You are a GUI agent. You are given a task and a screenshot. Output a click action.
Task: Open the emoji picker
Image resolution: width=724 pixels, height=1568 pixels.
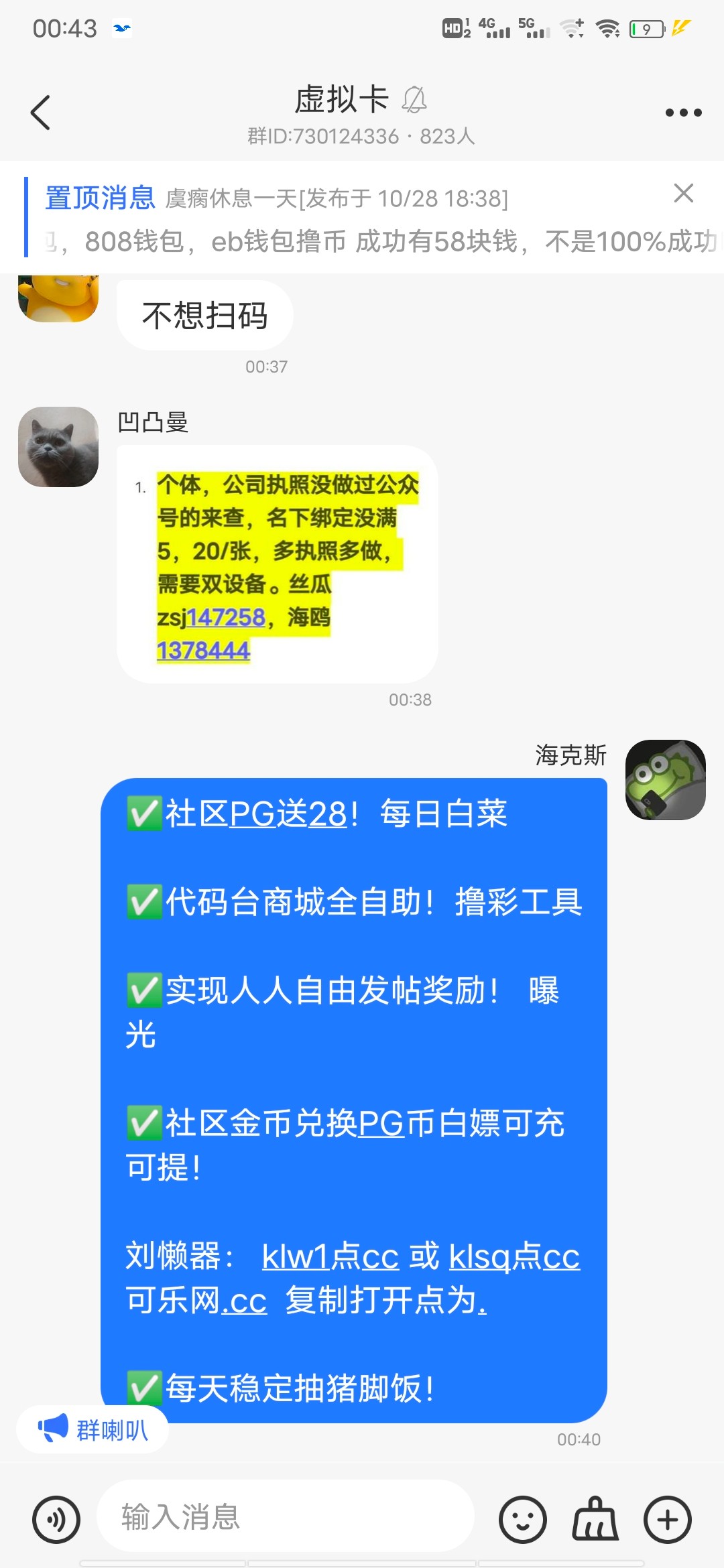(522, 1519)
